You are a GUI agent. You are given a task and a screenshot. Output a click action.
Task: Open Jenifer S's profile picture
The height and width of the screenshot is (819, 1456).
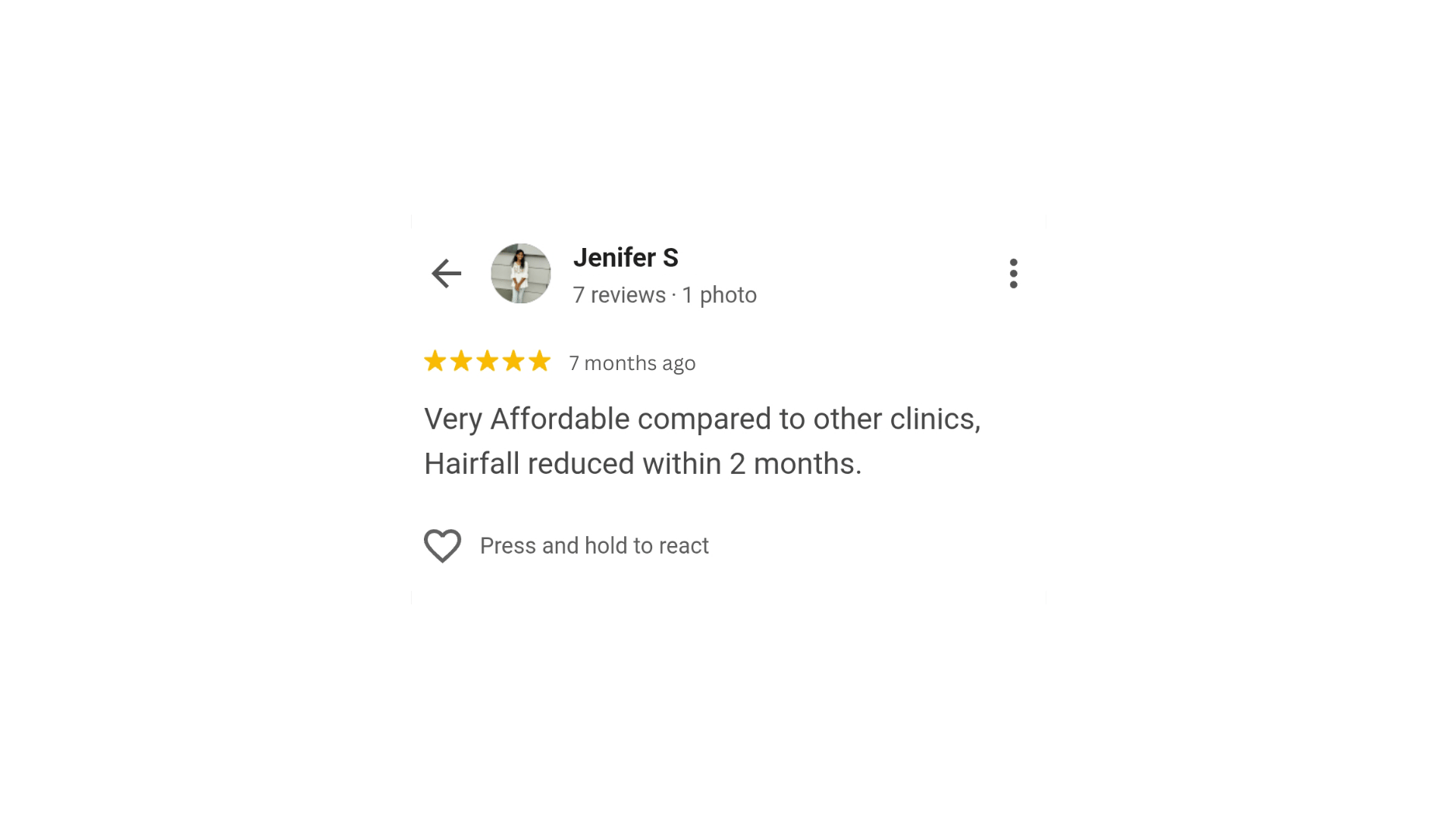521,274
